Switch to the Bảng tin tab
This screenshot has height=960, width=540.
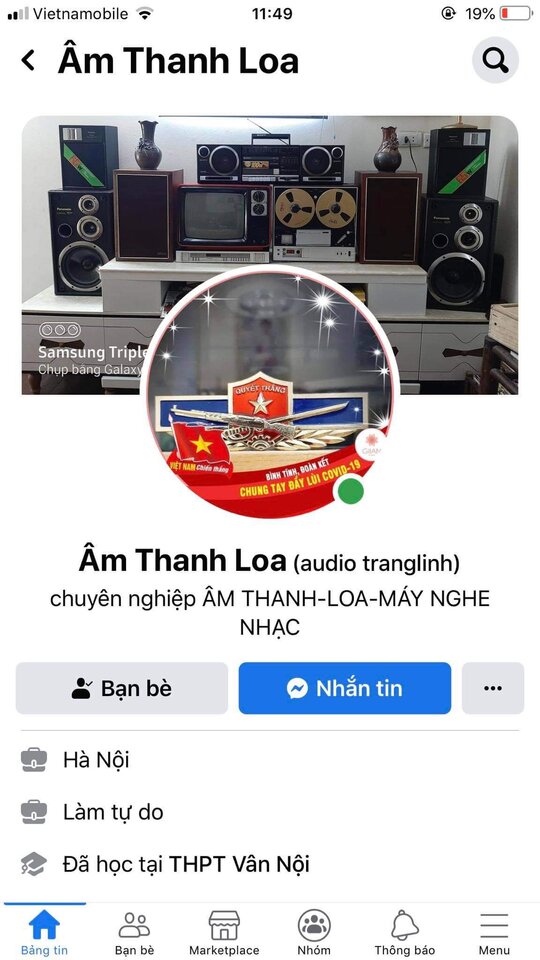tap(45, 932)
